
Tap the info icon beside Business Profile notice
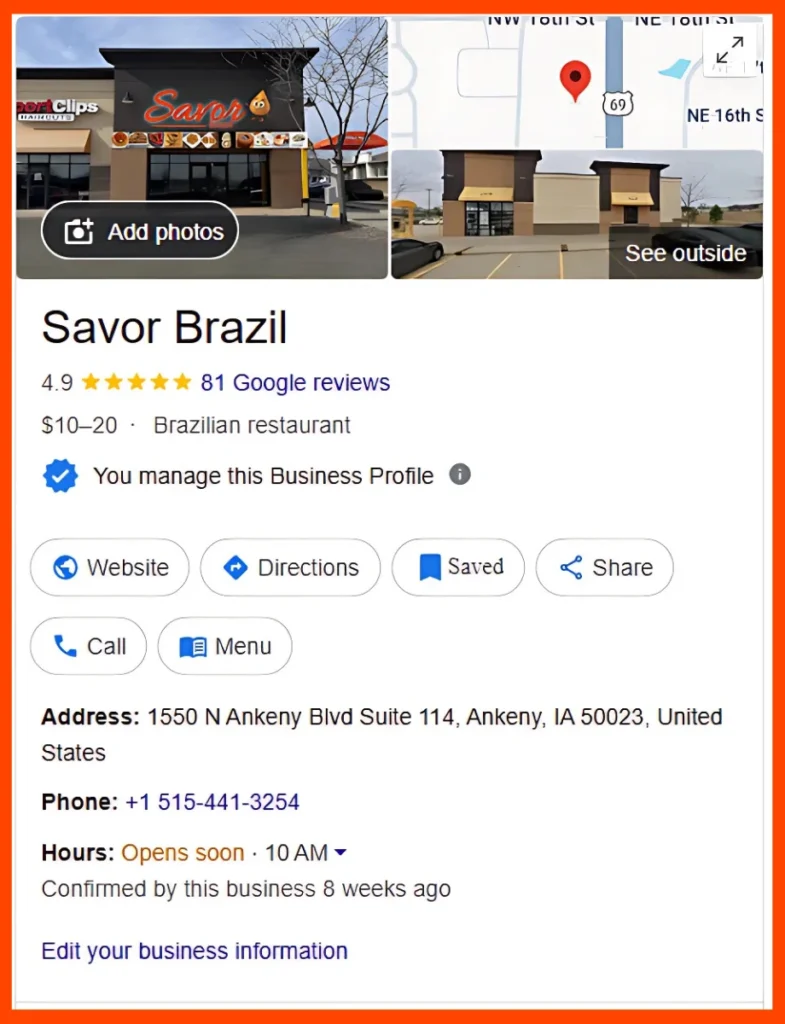tap(460, 474)
